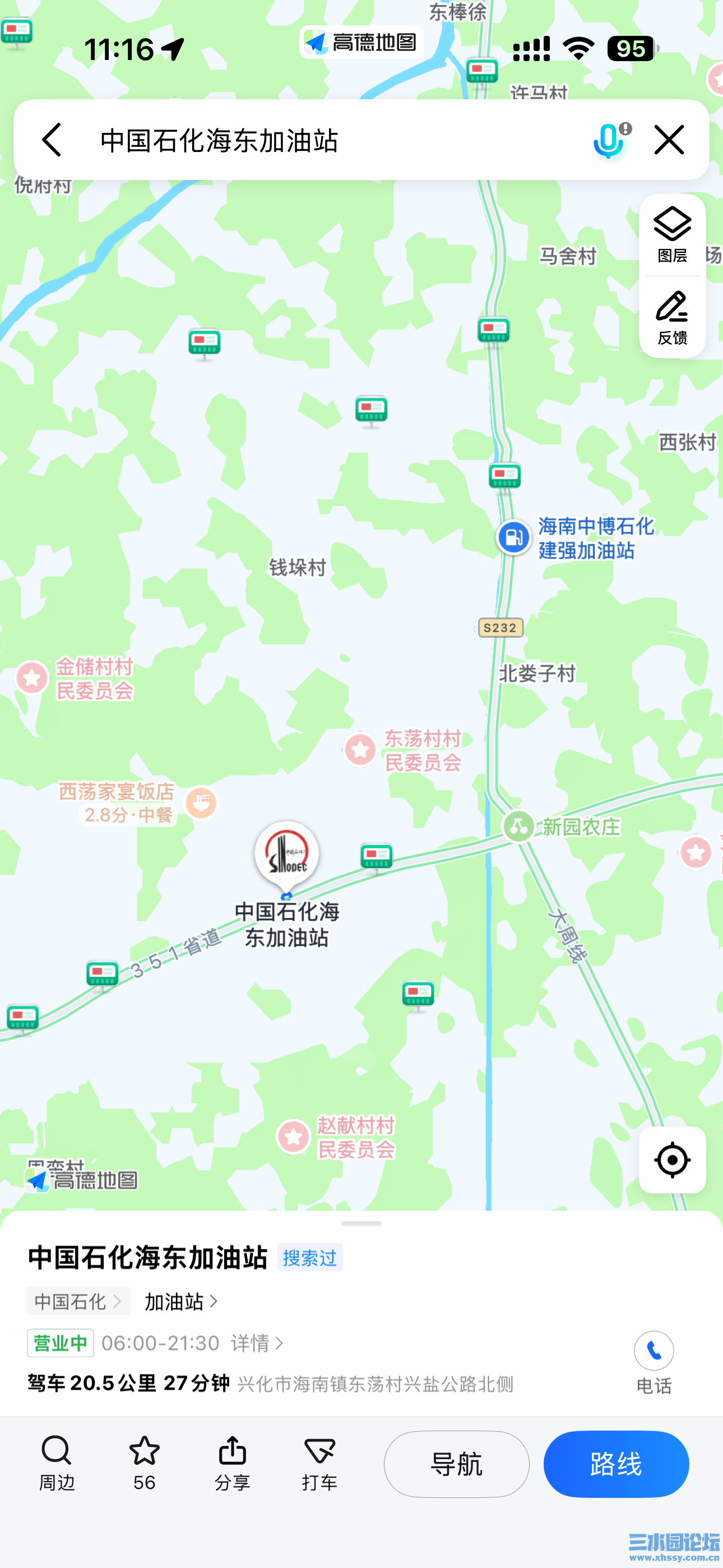The height and width of the screenshot is (1568, 723).
Task: Plan a route with the blue 路线 button
Action: pos(616,1464)
